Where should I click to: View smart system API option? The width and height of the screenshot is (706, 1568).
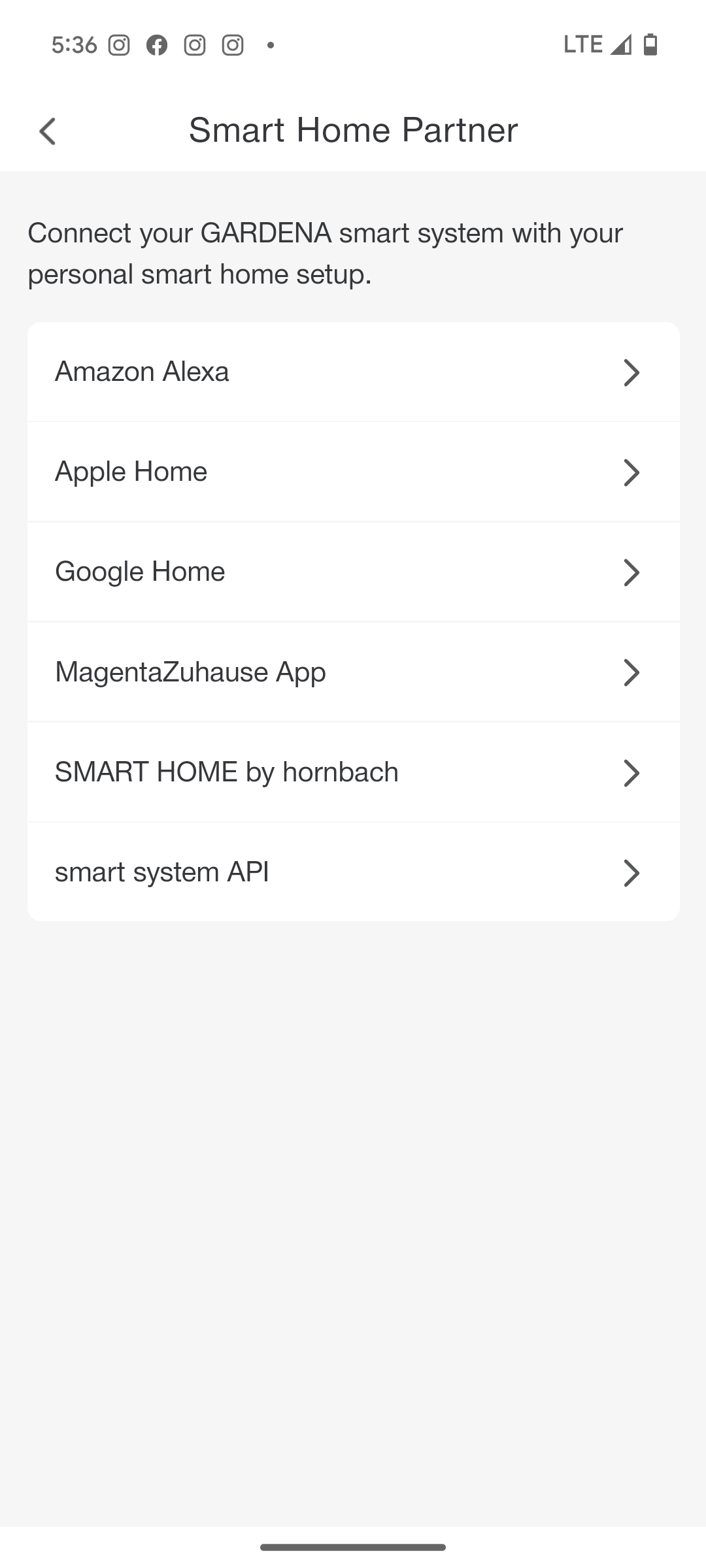pyautogui.click(x=353, y=872)
